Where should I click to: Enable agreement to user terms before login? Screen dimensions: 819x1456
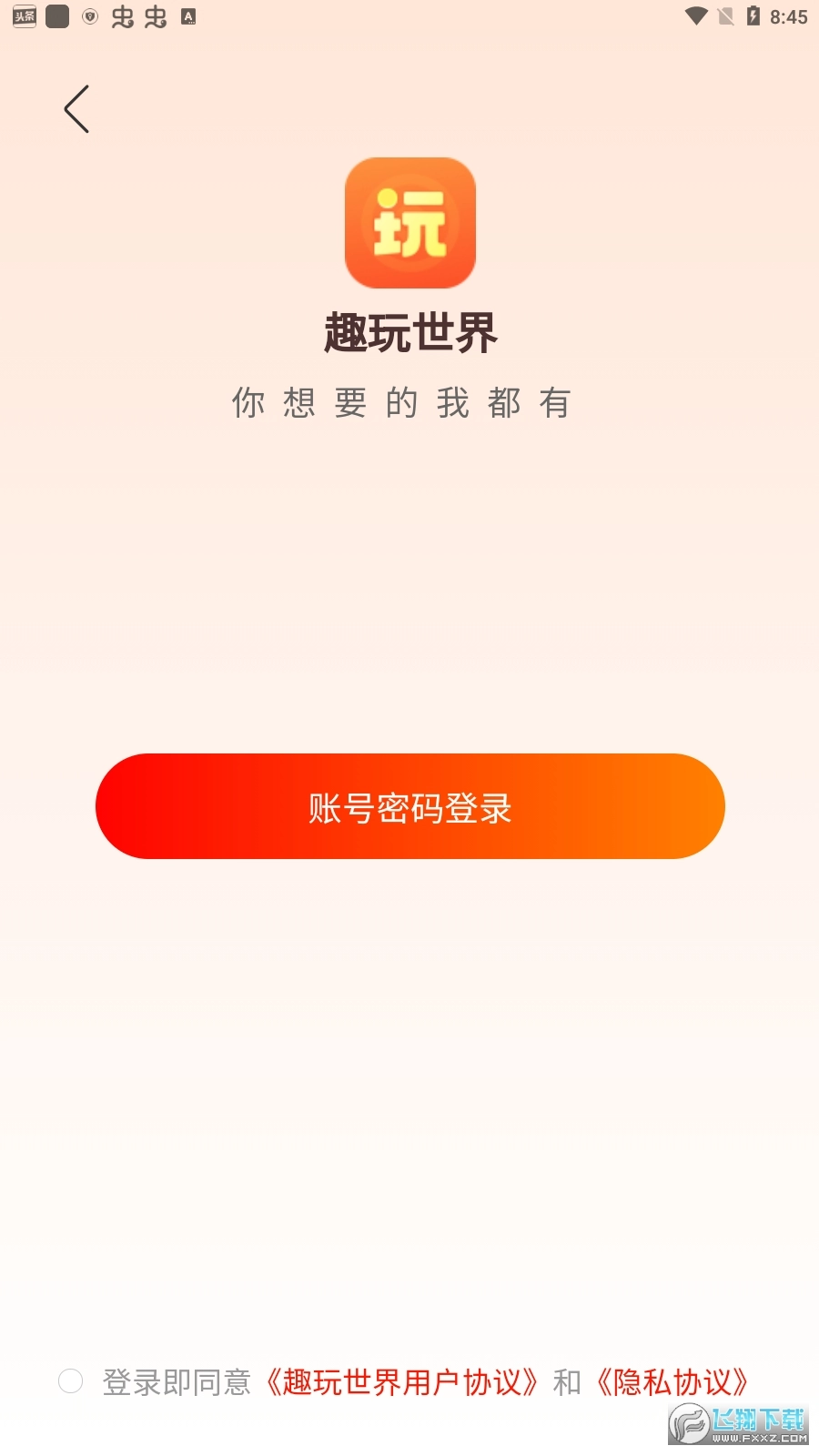(x=71, y=1382)
